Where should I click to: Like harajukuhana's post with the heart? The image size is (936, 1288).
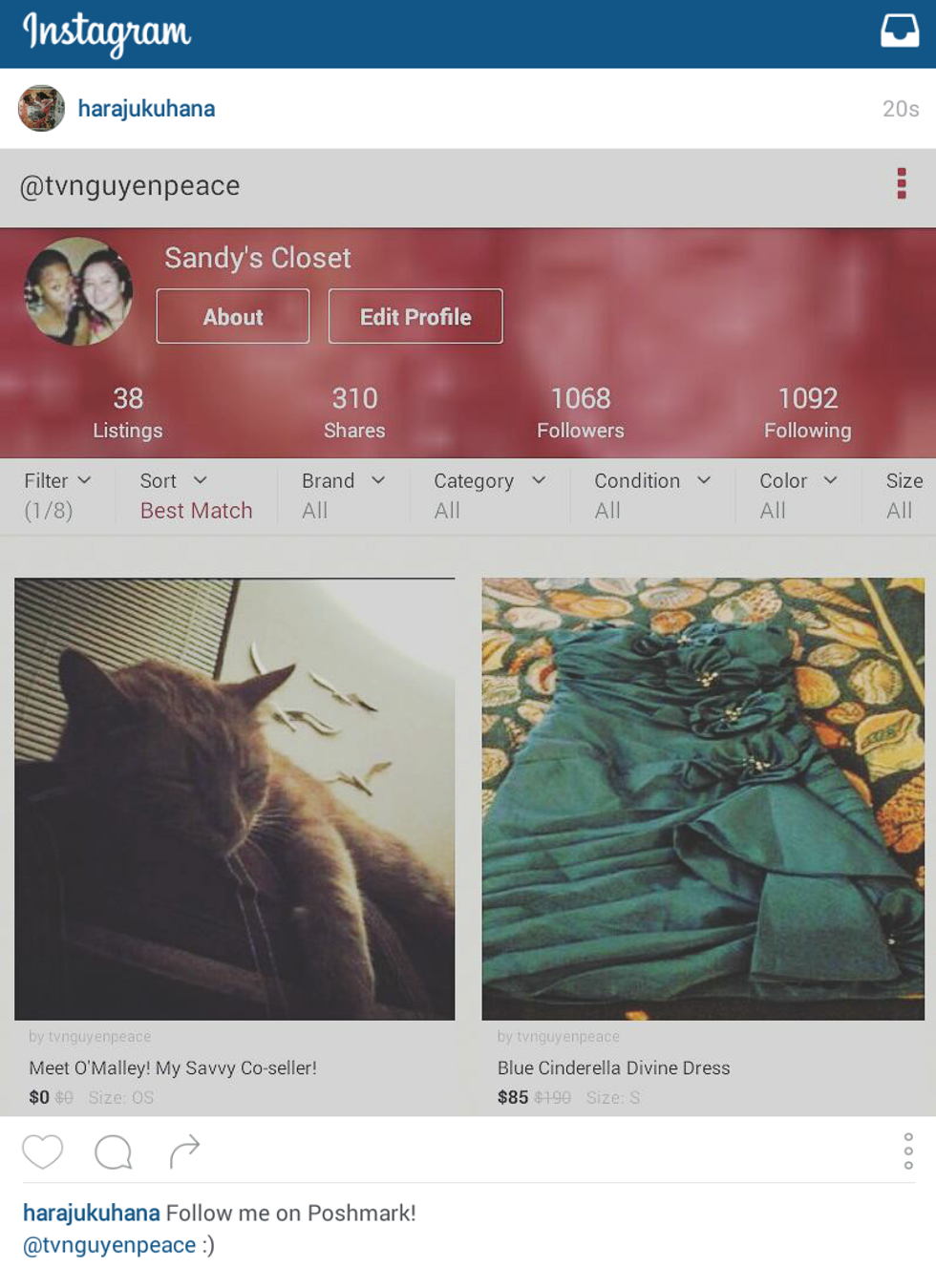tap(43, 1151)
